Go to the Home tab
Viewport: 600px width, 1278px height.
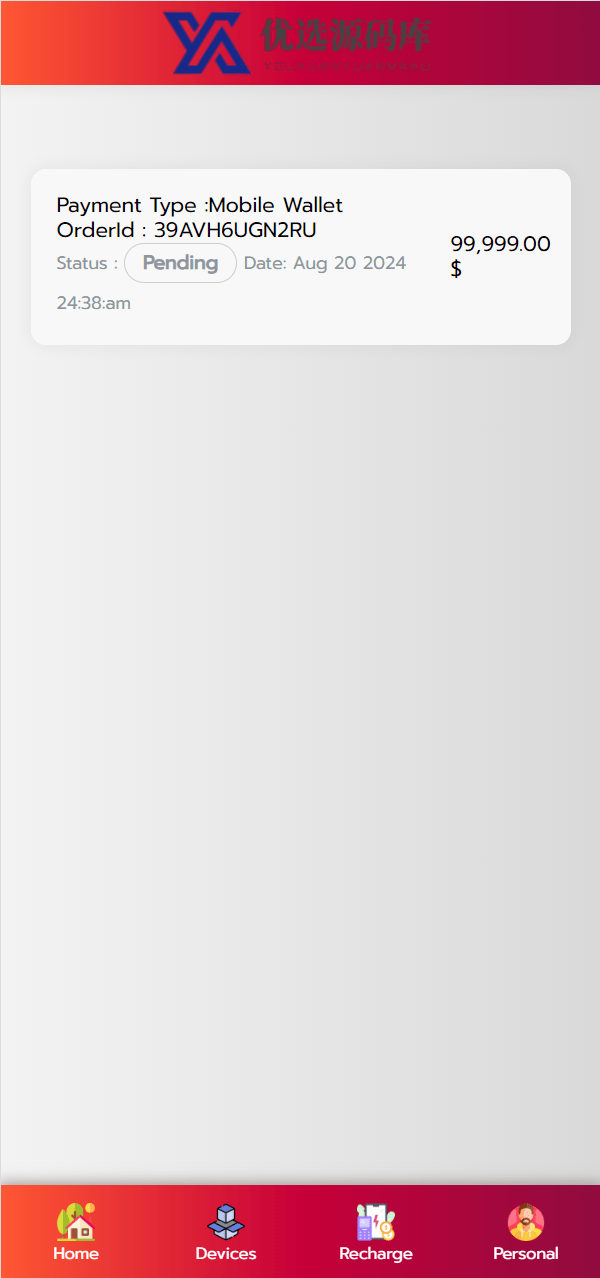(x=76, y=1232)
